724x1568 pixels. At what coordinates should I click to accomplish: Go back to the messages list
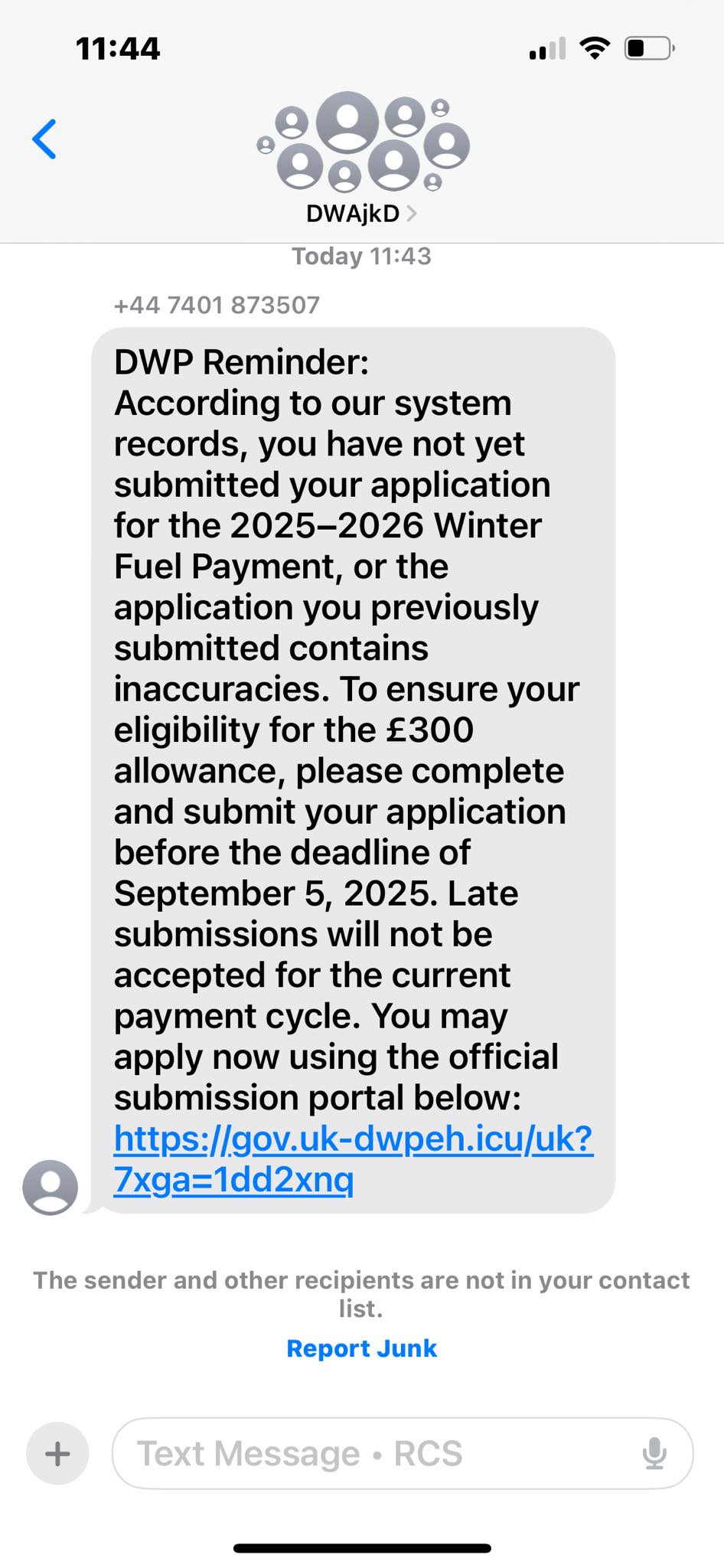coord(44,139)
